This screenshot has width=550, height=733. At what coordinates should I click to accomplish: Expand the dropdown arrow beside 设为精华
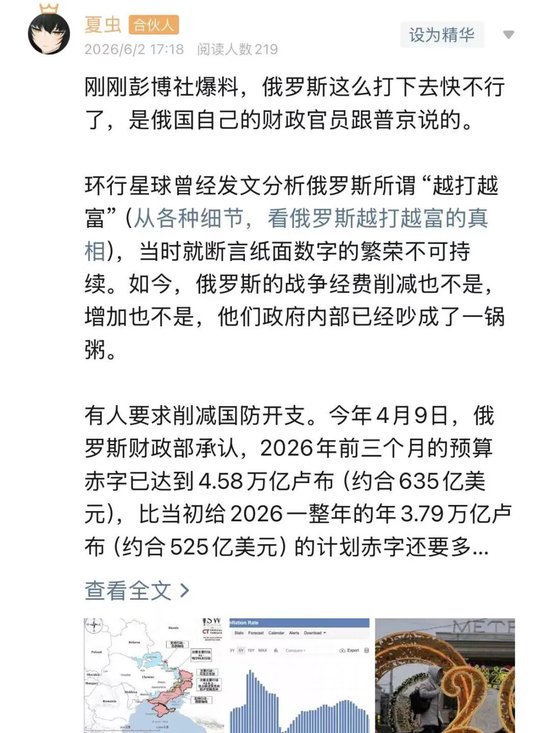[x=509, y=35]
